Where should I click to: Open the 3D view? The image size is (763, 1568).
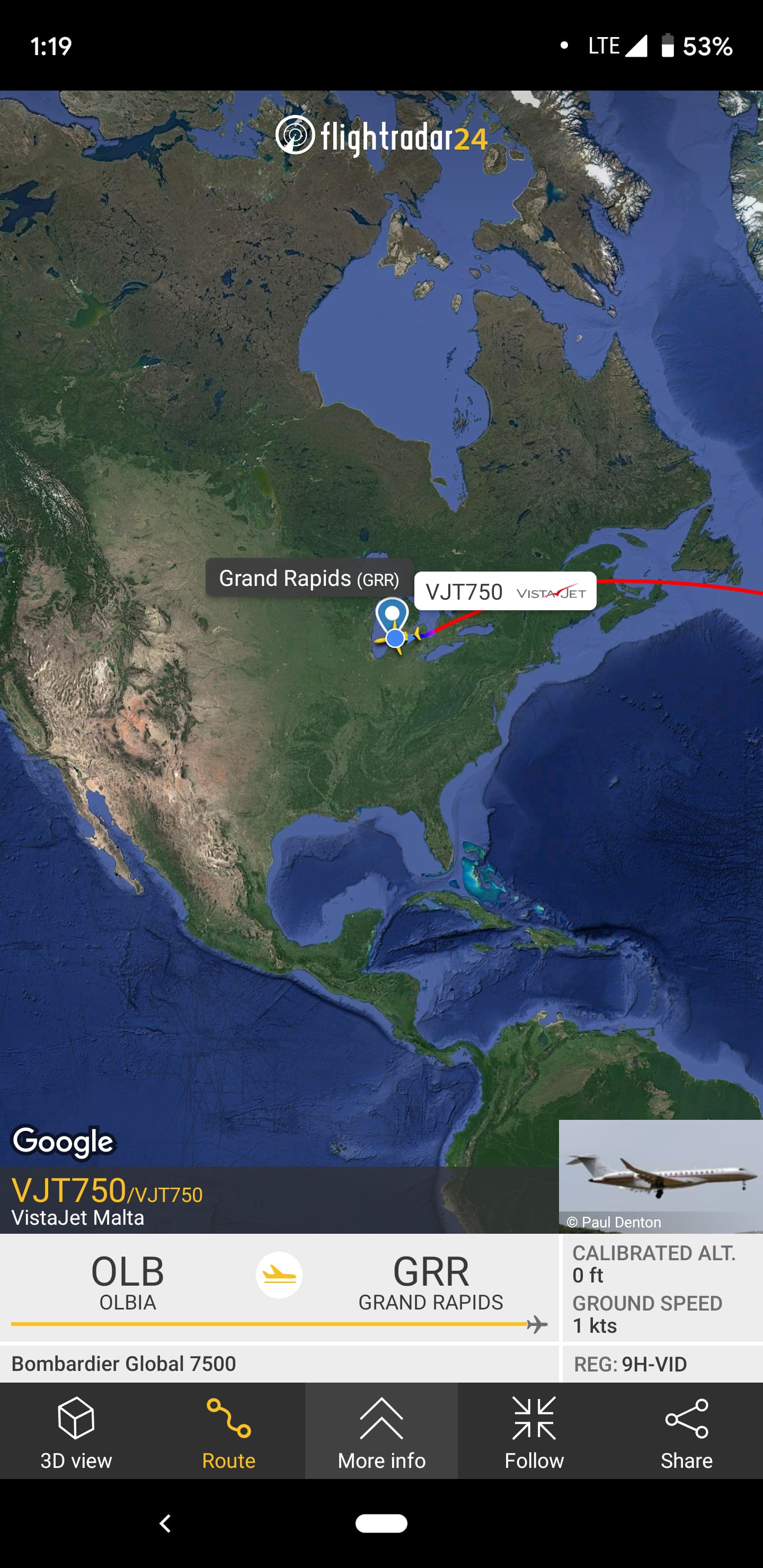(76, 1430)
